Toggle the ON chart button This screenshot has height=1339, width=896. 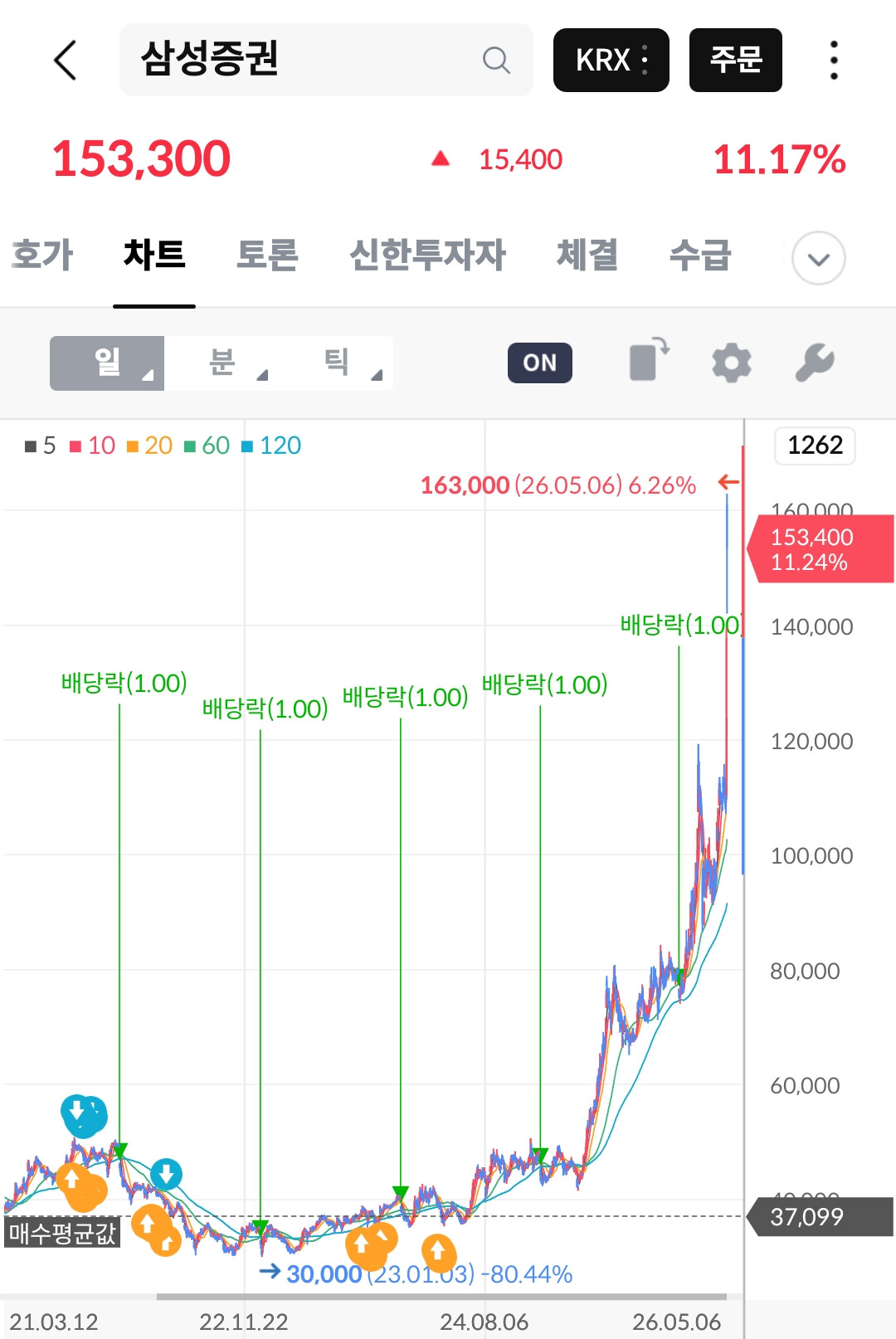click(540, 363)
